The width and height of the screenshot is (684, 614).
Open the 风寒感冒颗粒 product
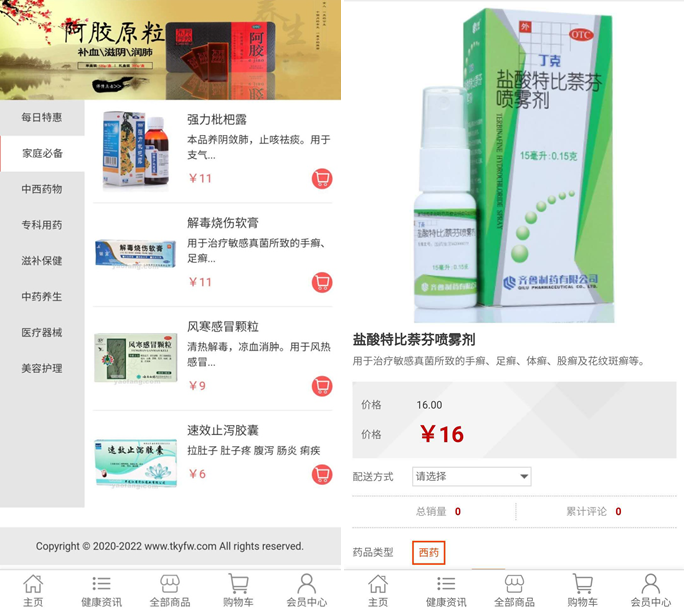coord(223,326)
